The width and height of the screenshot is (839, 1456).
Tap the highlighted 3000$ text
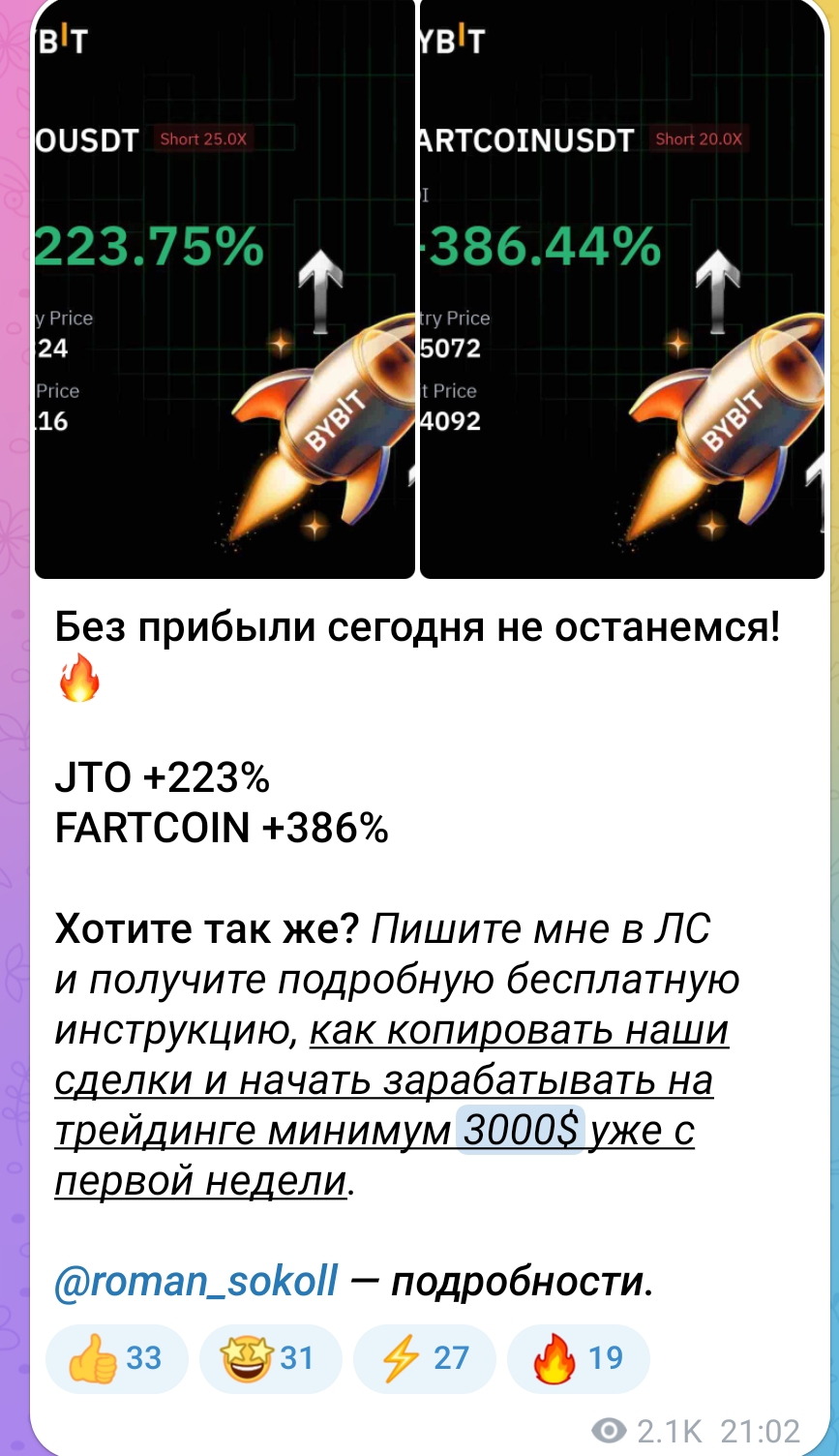click(x=521, y=1130)
